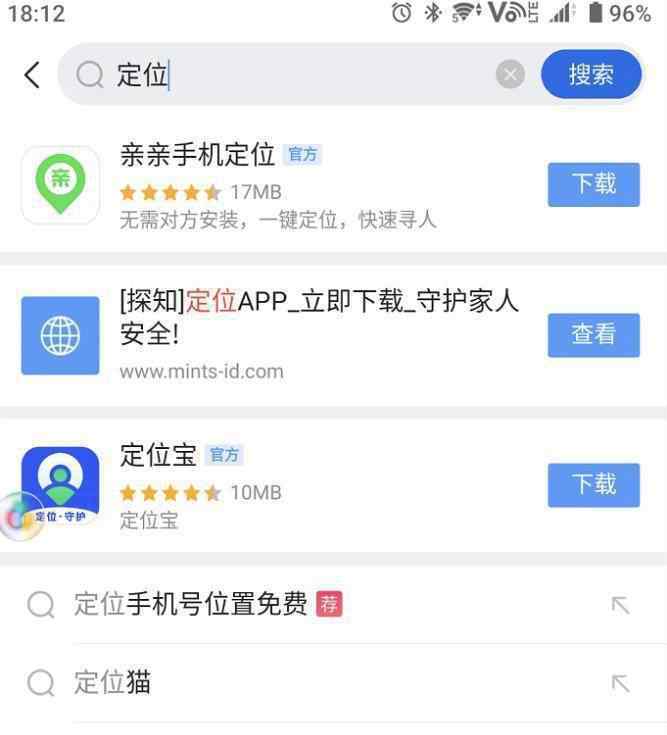667x735 pixels.
Task: Clear the search text with the X icon
Action: pos(510,74)
